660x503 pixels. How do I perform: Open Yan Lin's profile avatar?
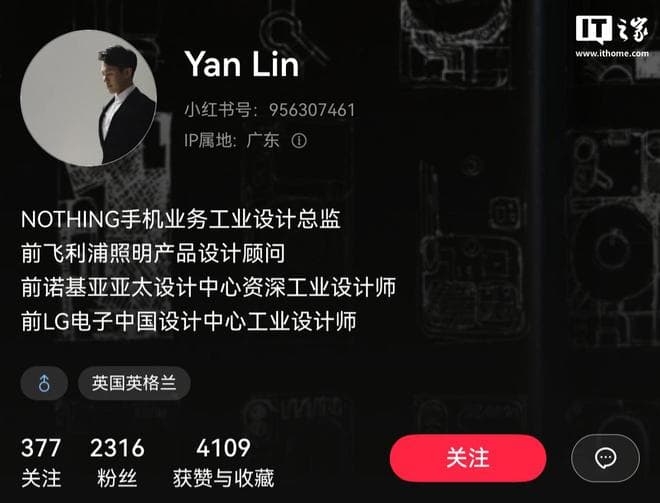click(x=88, y=98)
